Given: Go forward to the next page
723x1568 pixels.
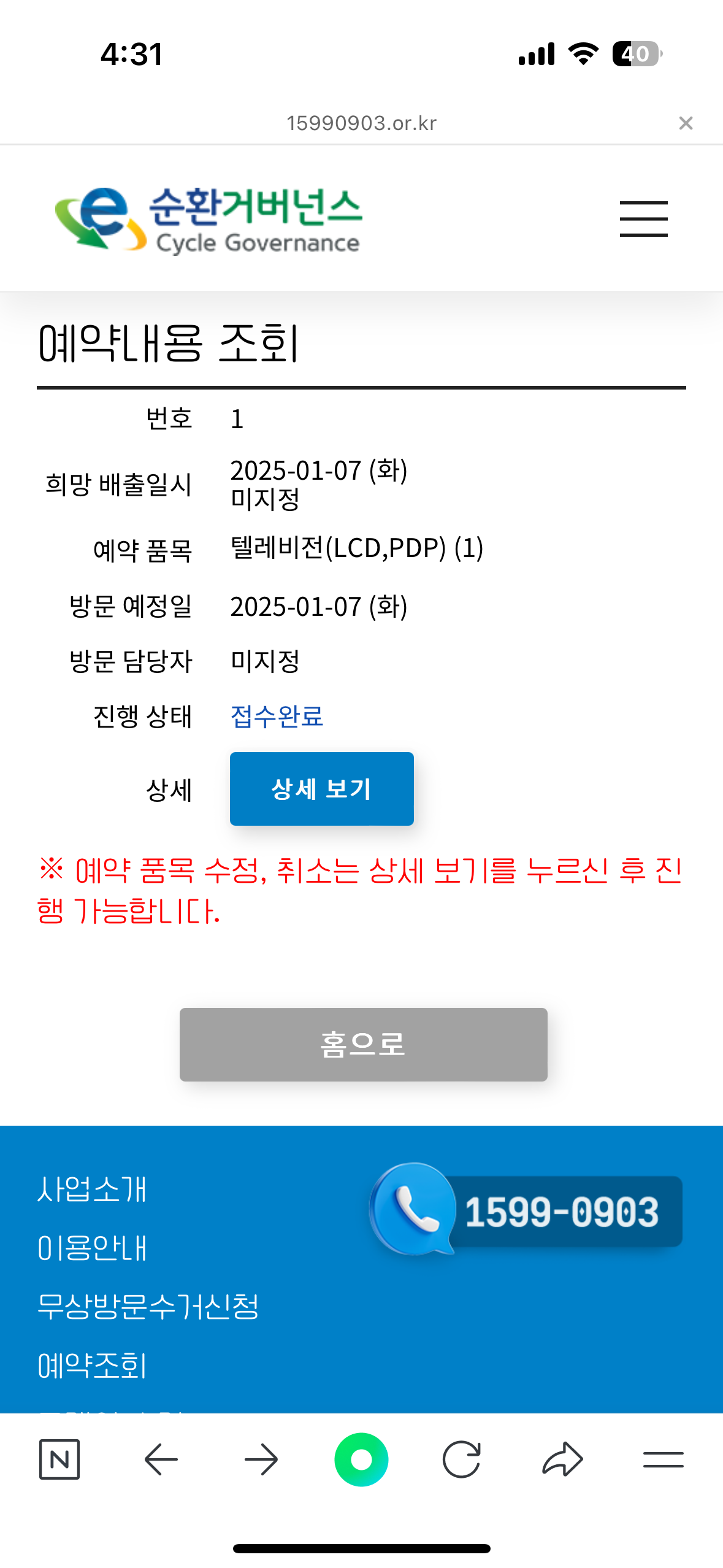Looking at the screenshot, I should pyautogui.click(x=261, y=1459).
